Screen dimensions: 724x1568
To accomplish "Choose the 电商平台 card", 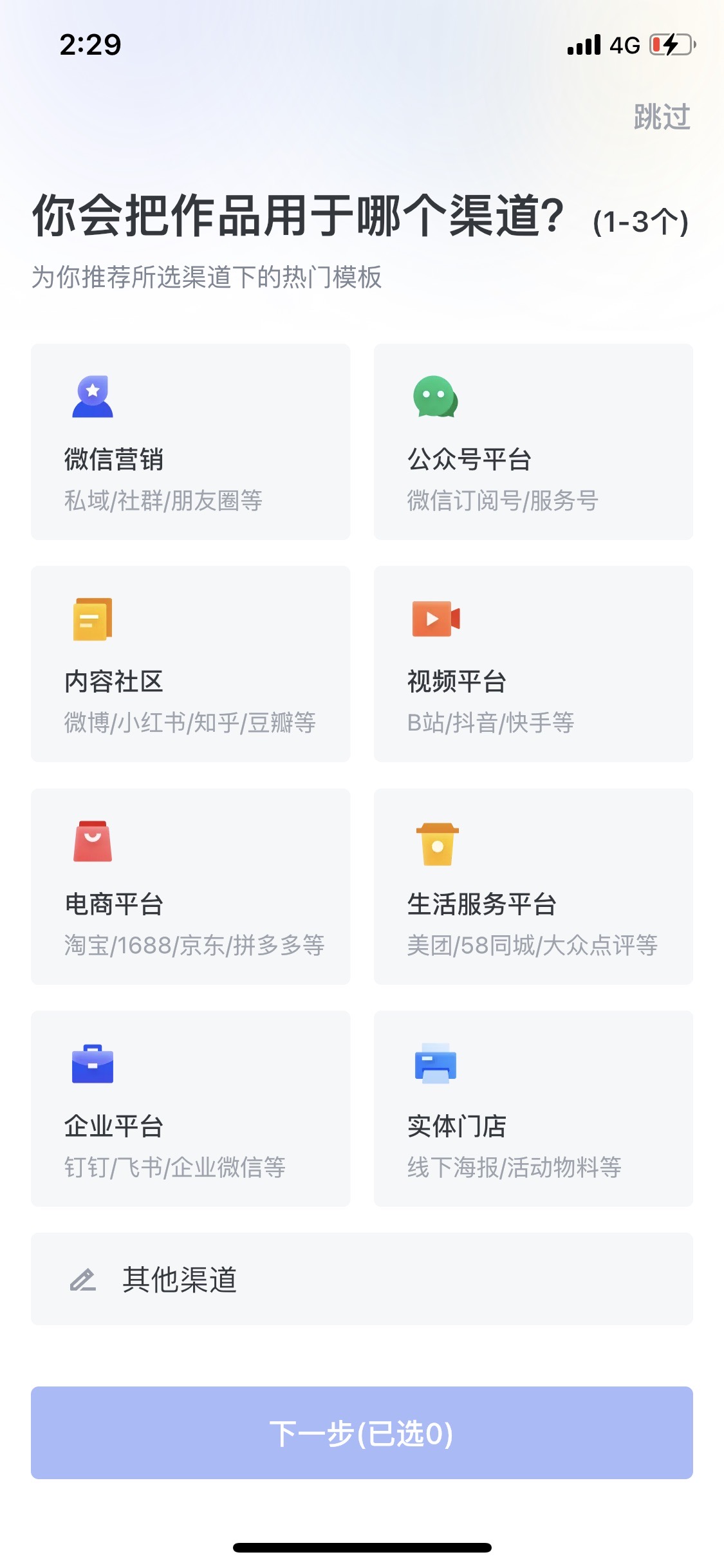I will [x=190, y=886].
